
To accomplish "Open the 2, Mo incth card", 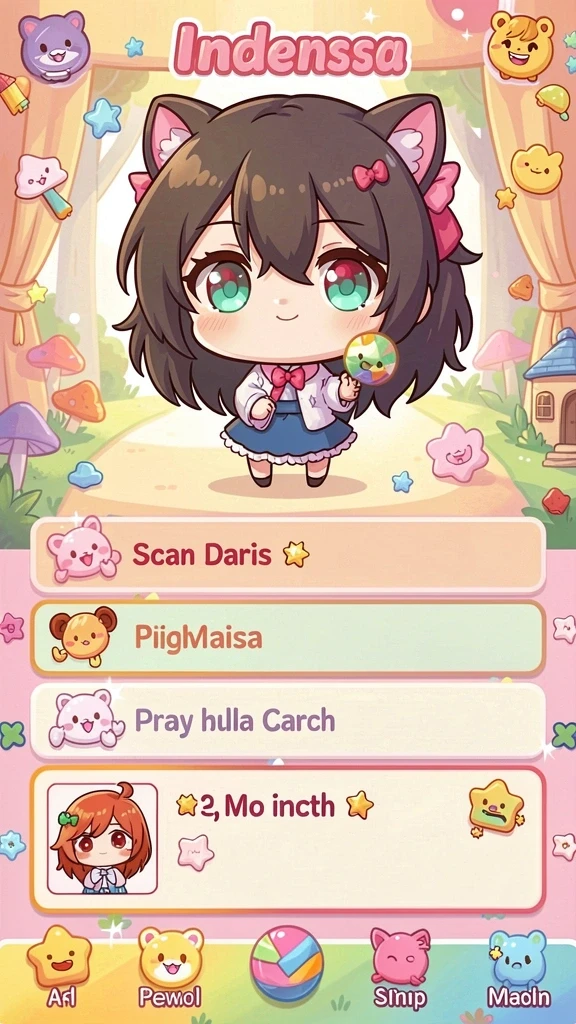I will [288, 839].
